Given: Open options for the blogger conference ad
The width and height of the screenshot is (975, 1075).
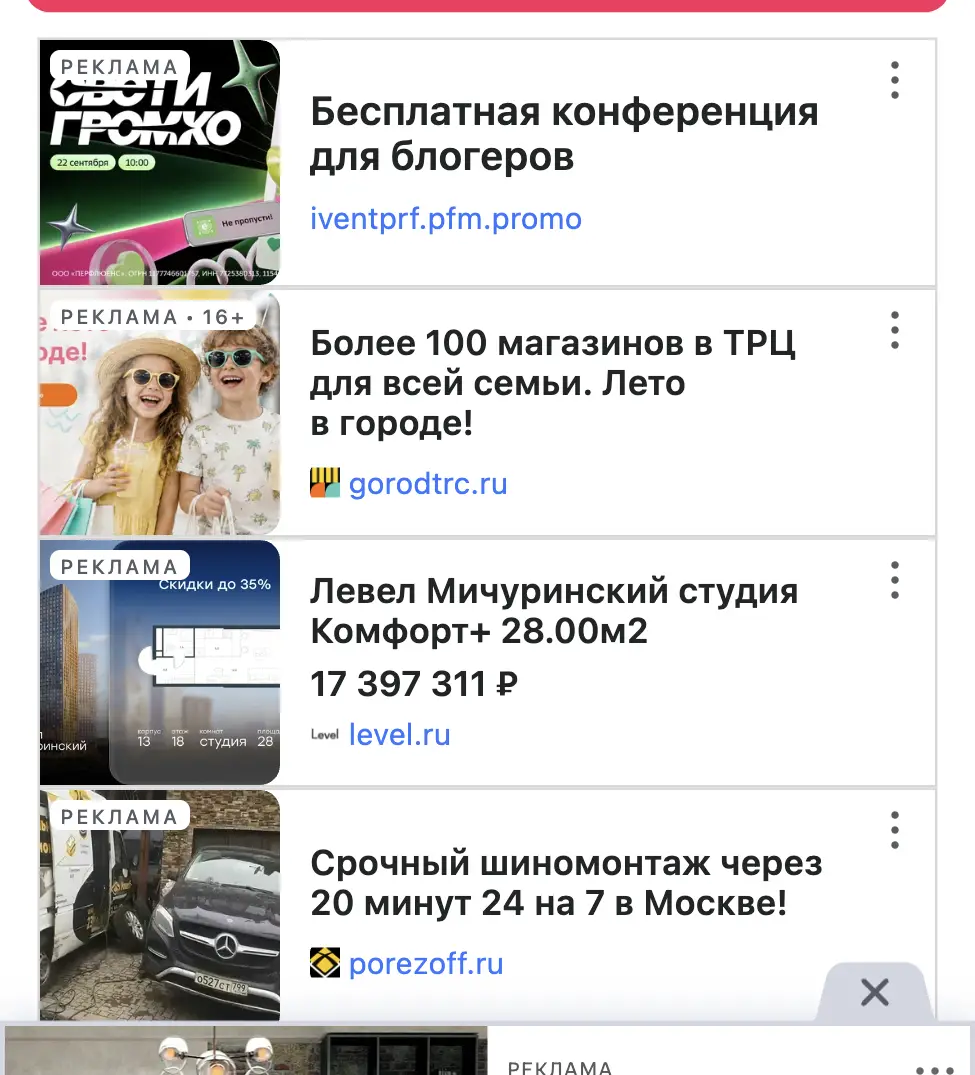Looking at the screenshot, I should 894,80.
